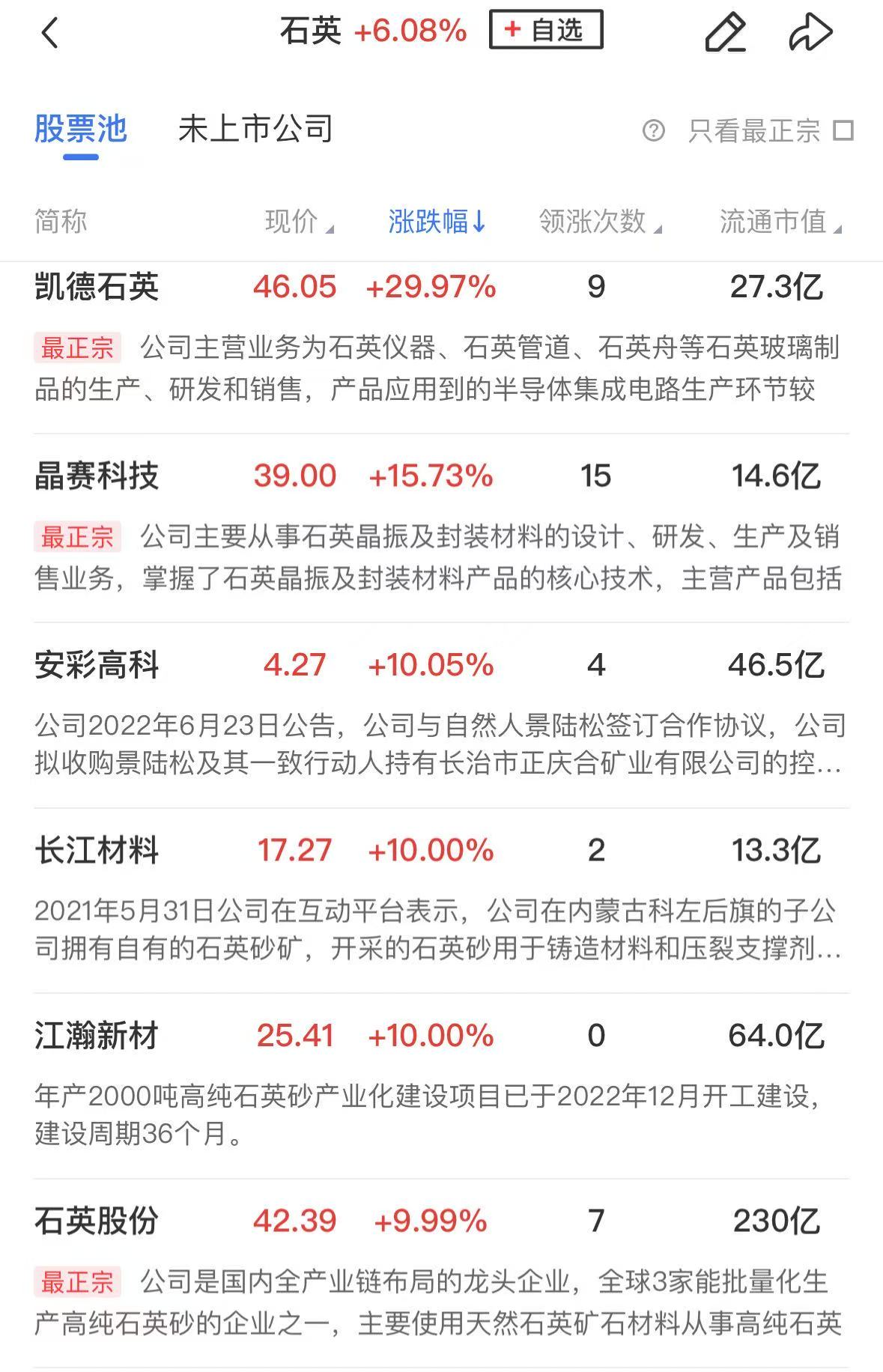Select the 长江材料 stock entry
Screen dimensions: 883x1372
97,851
